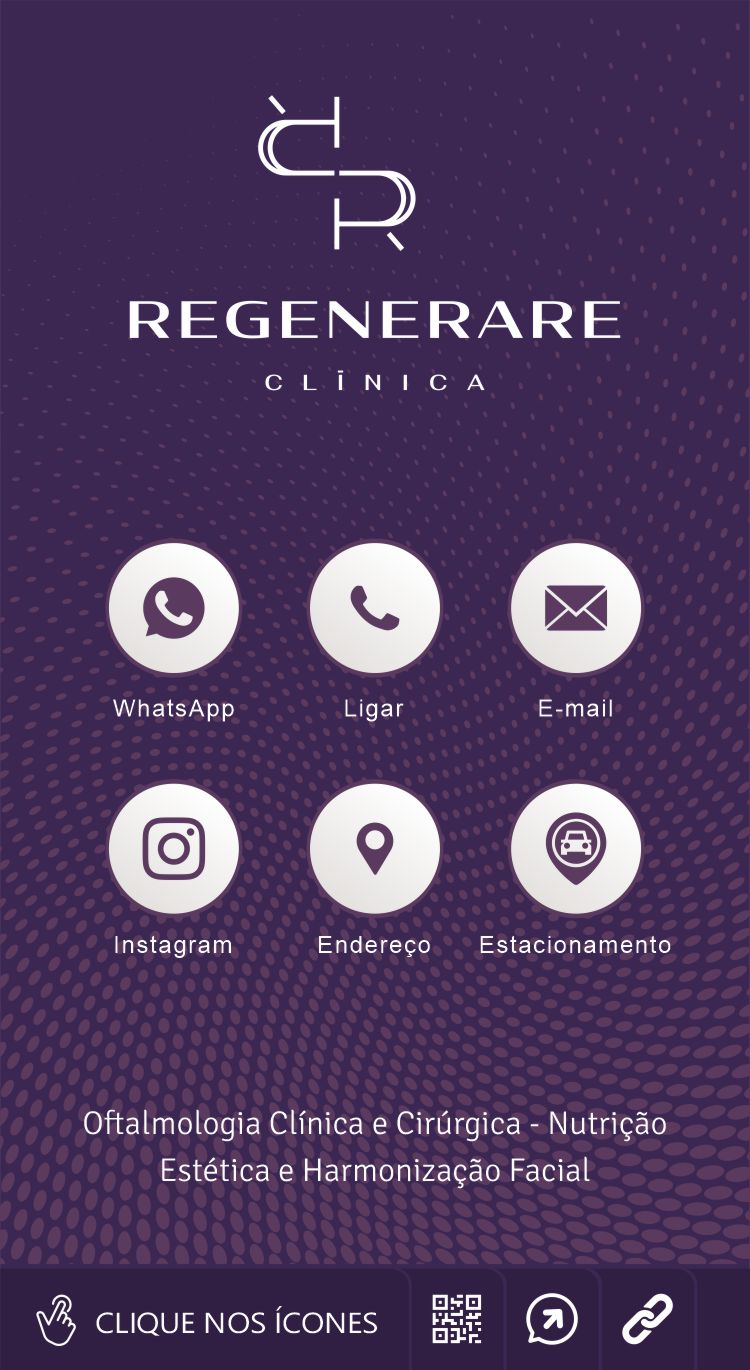Click the WhatsApp text label
750x1370 pixels.
[x=174, y=709]
